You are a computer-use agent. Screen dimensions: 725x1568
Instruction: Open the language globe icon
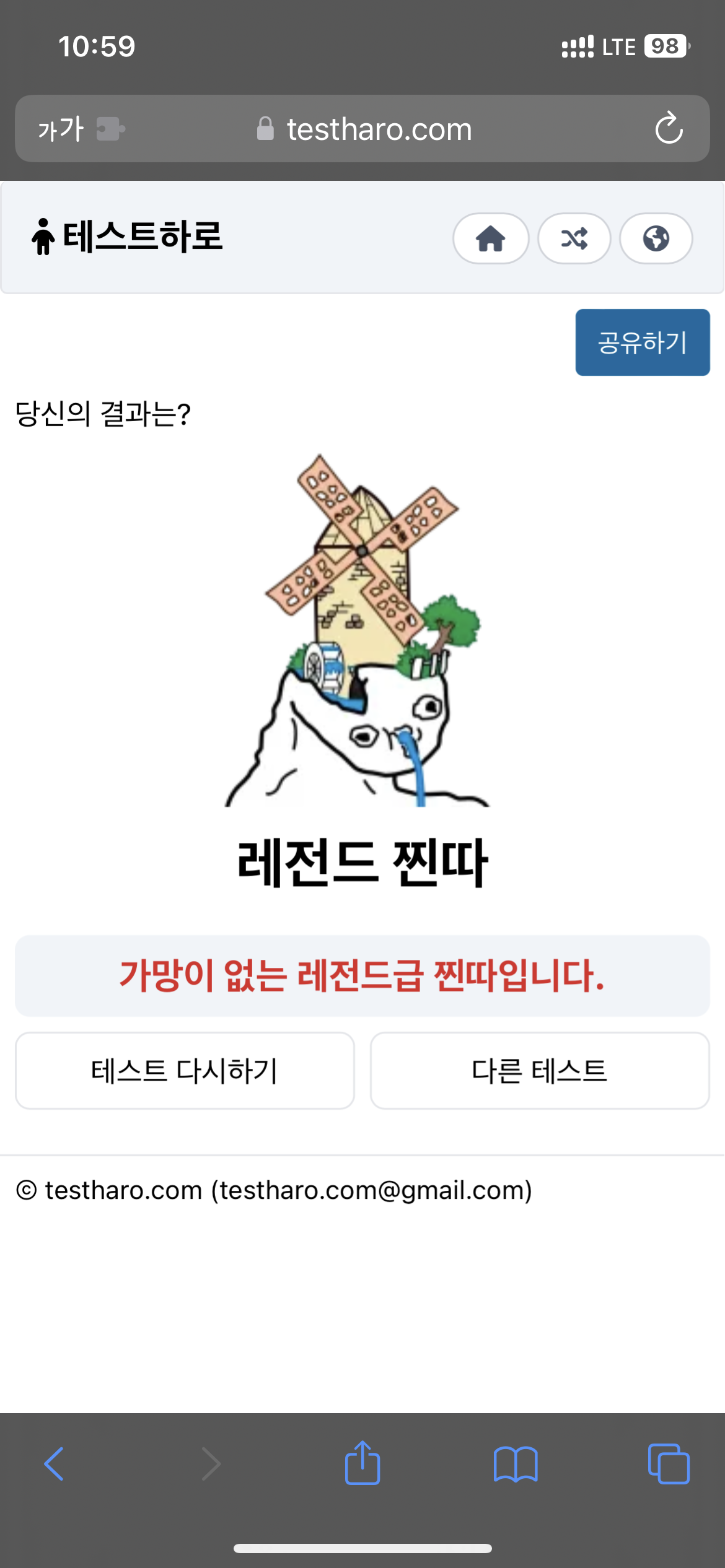(x=656, y=238)
